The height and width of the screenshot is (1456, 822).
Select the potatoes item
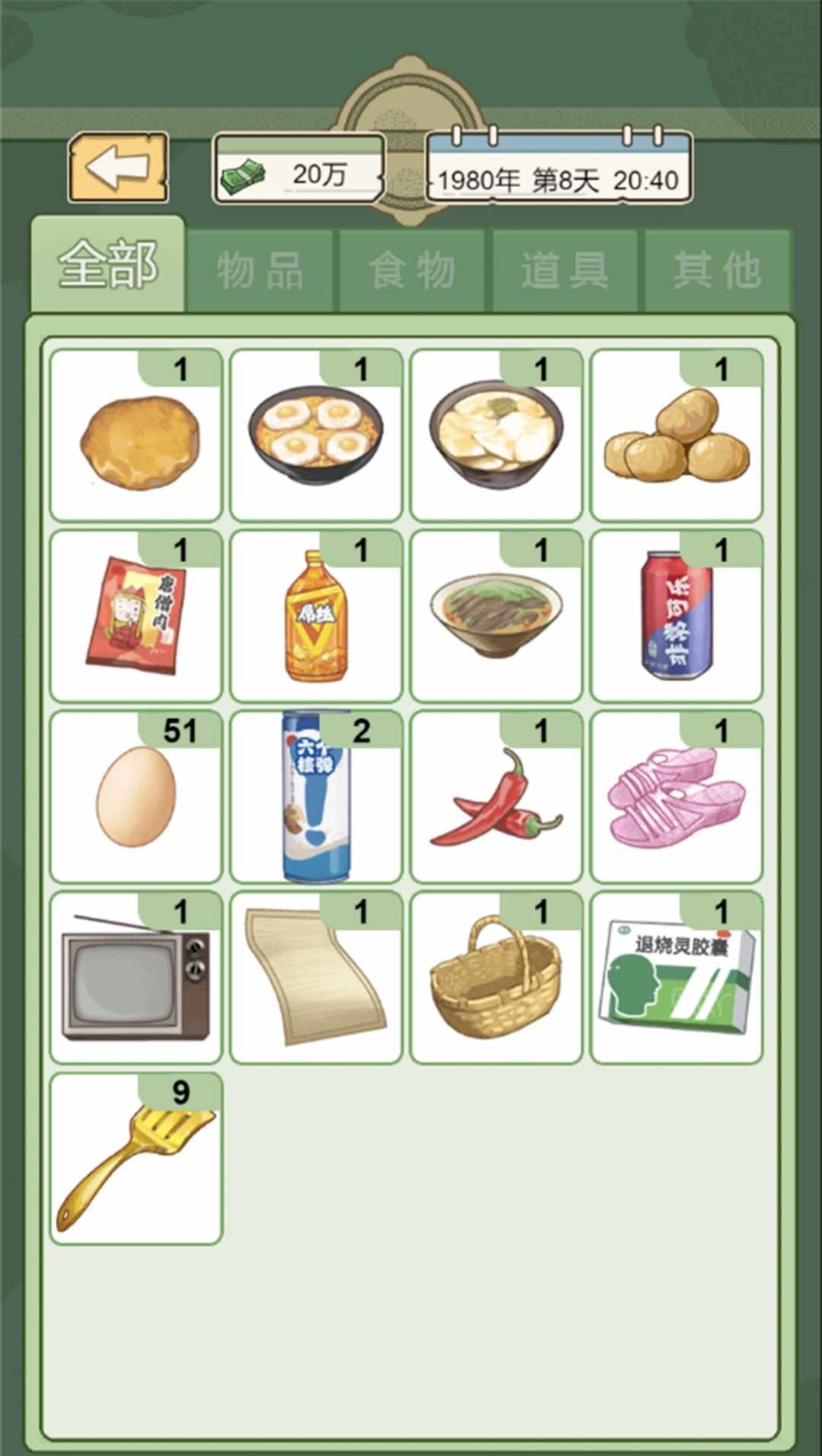(x=676, y=436)
